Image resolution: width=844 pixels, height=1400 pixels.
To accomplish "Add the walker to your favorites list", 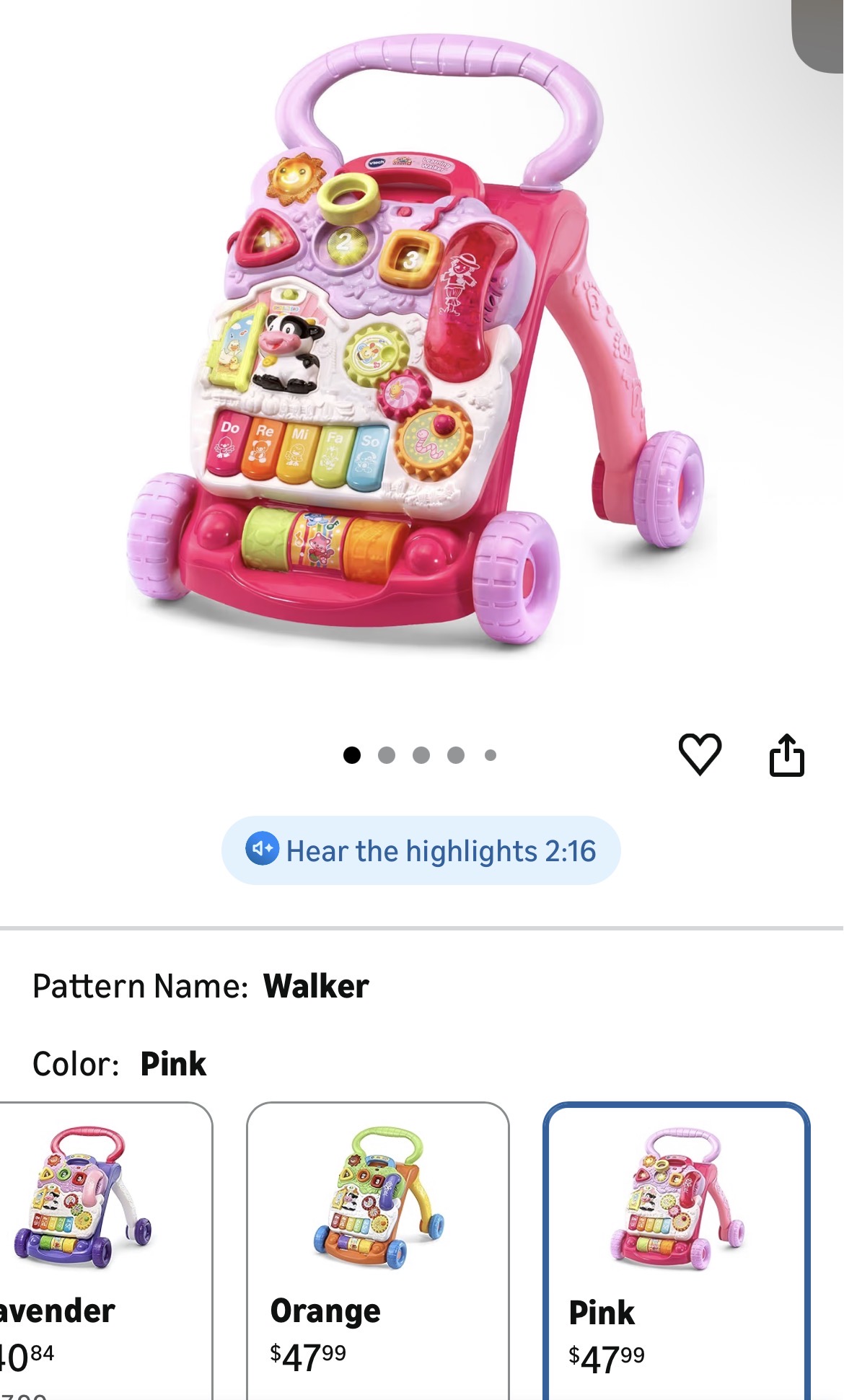I will [x=700, y=754].
